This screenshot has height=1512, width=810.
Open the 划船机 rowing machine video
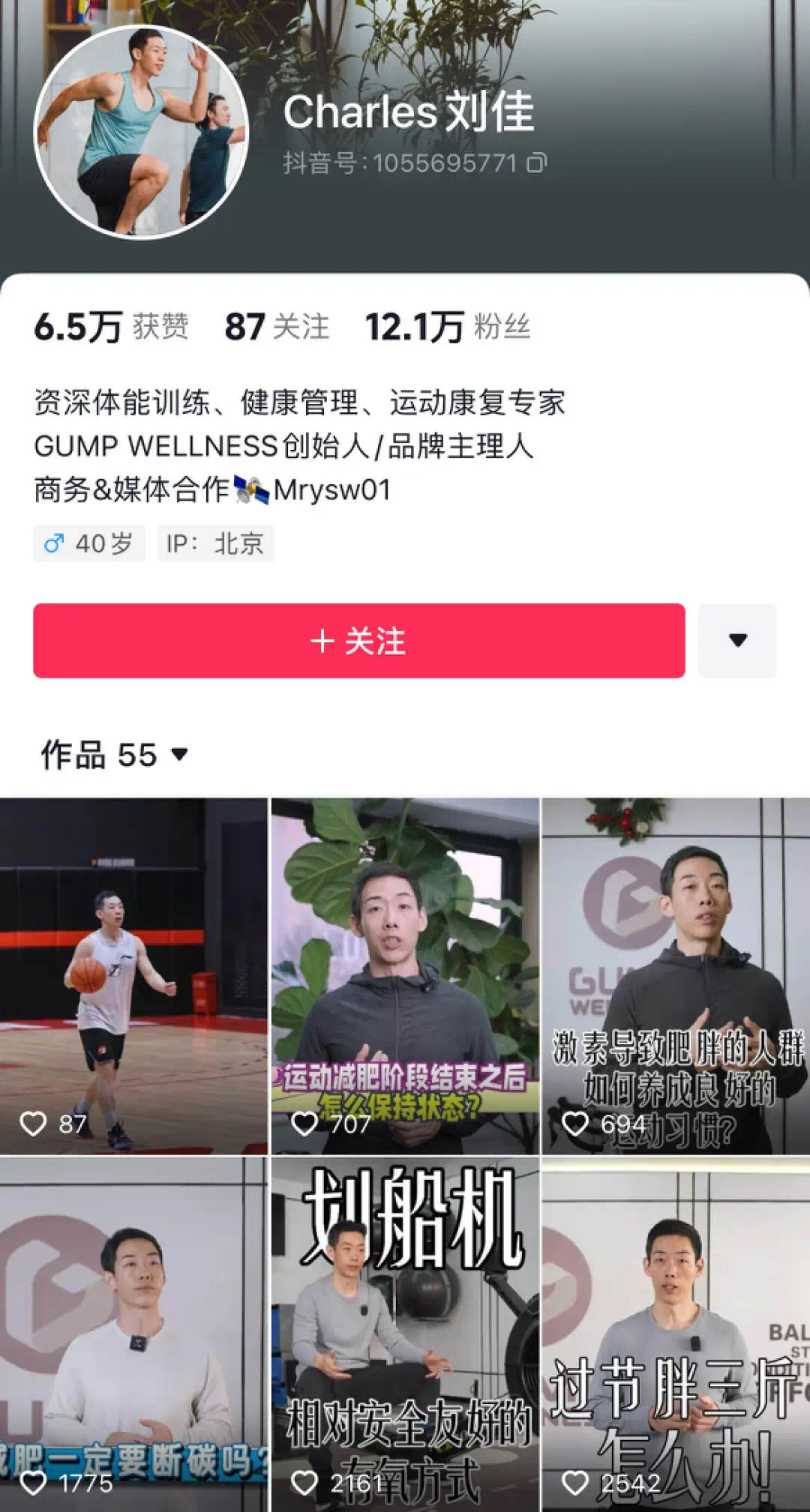(x=405, y=1334)
